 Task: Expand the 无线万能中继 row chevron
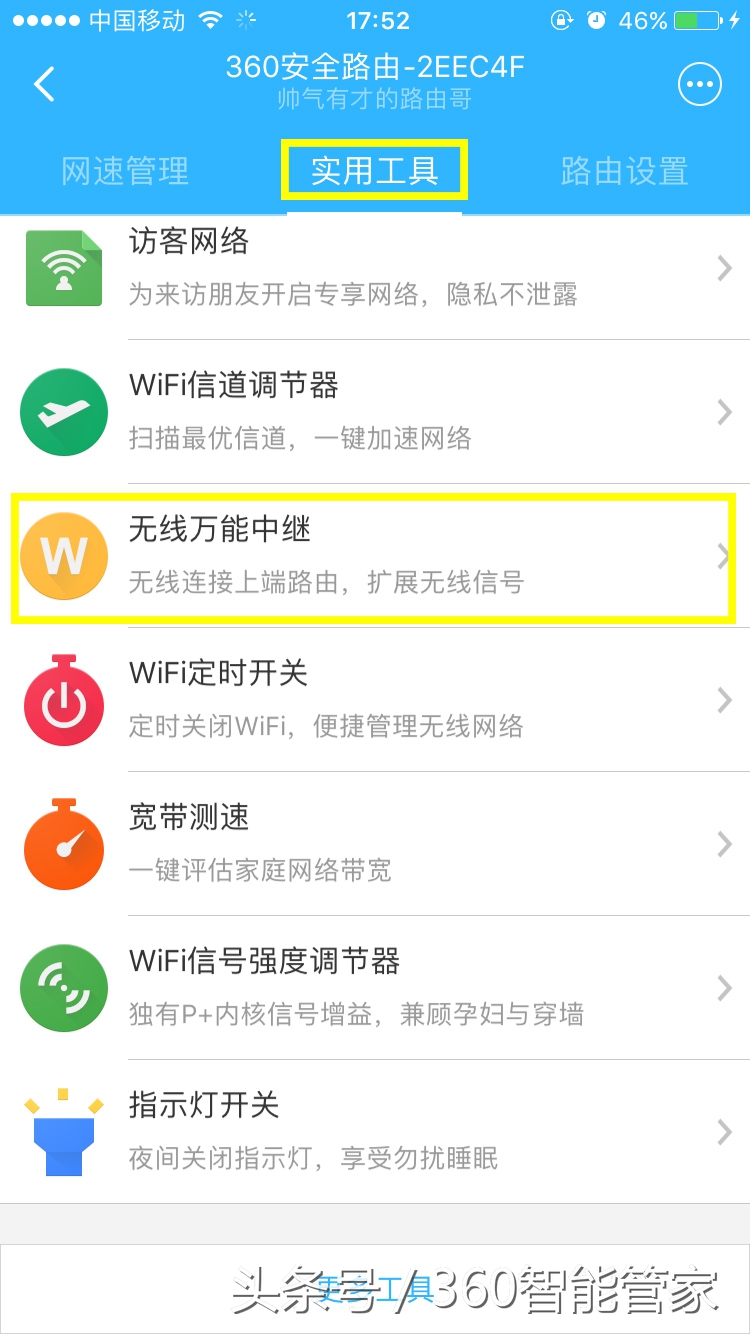pos(722,556)
